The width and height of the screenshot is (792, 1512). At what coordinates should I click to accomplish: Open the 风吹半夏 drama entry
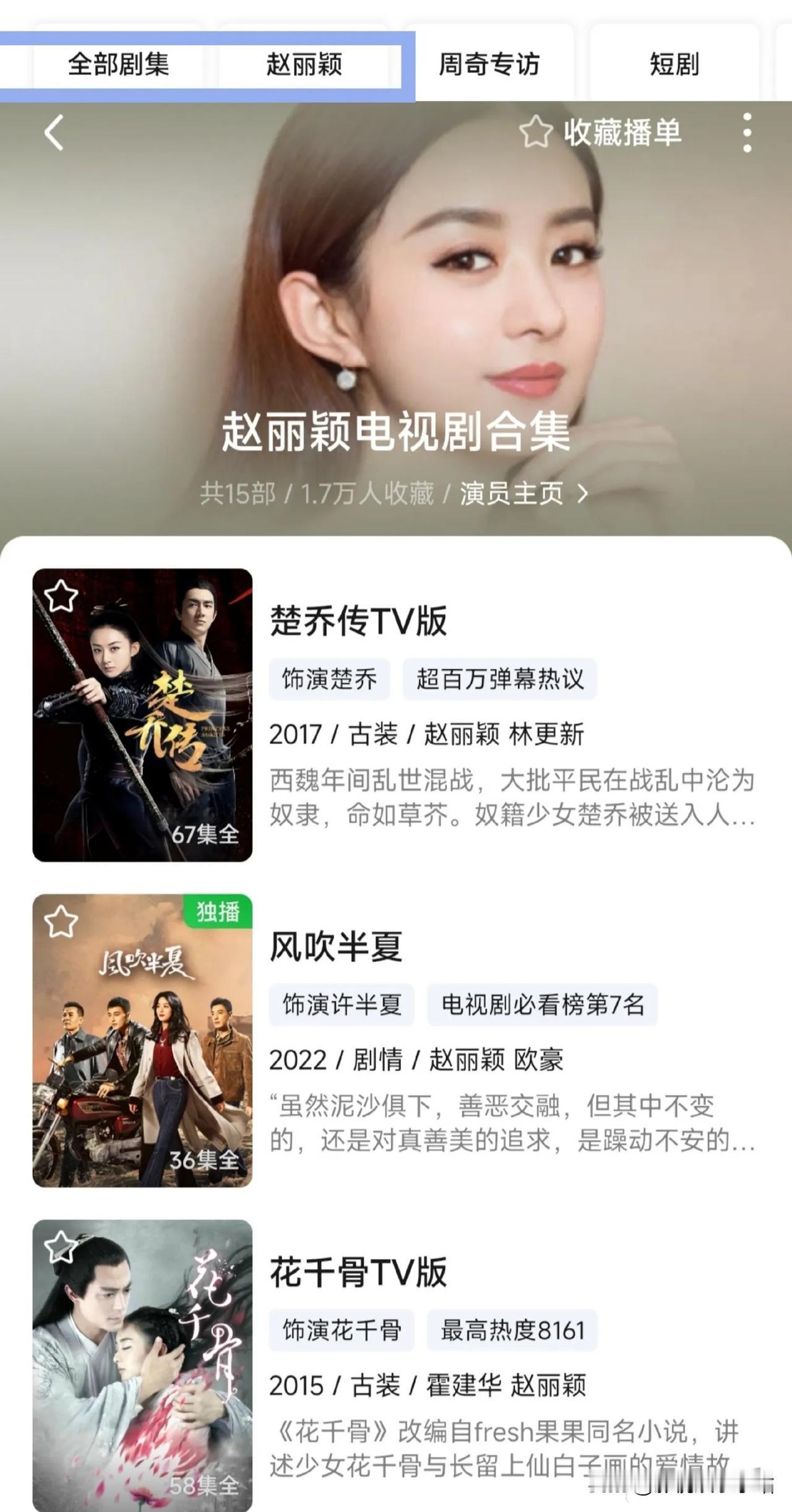(x=336, y=946)
